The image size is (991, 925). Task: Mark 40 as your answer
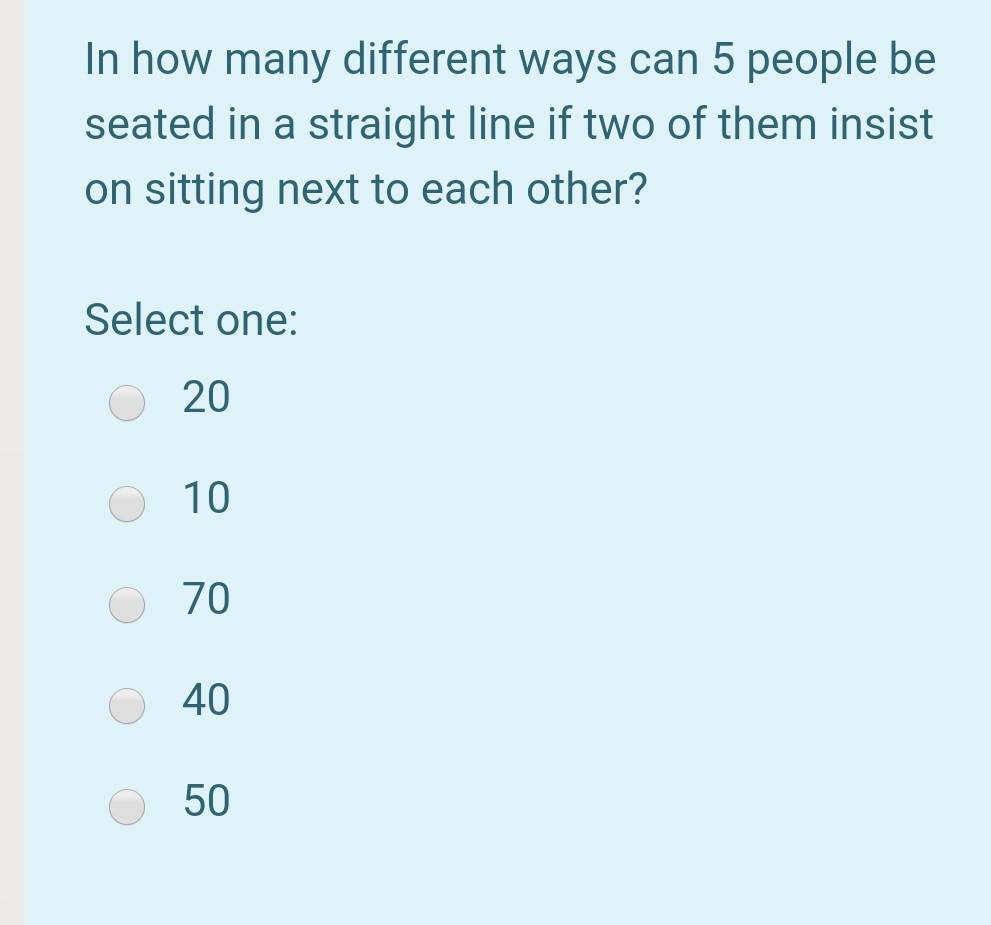pos(127,705)
